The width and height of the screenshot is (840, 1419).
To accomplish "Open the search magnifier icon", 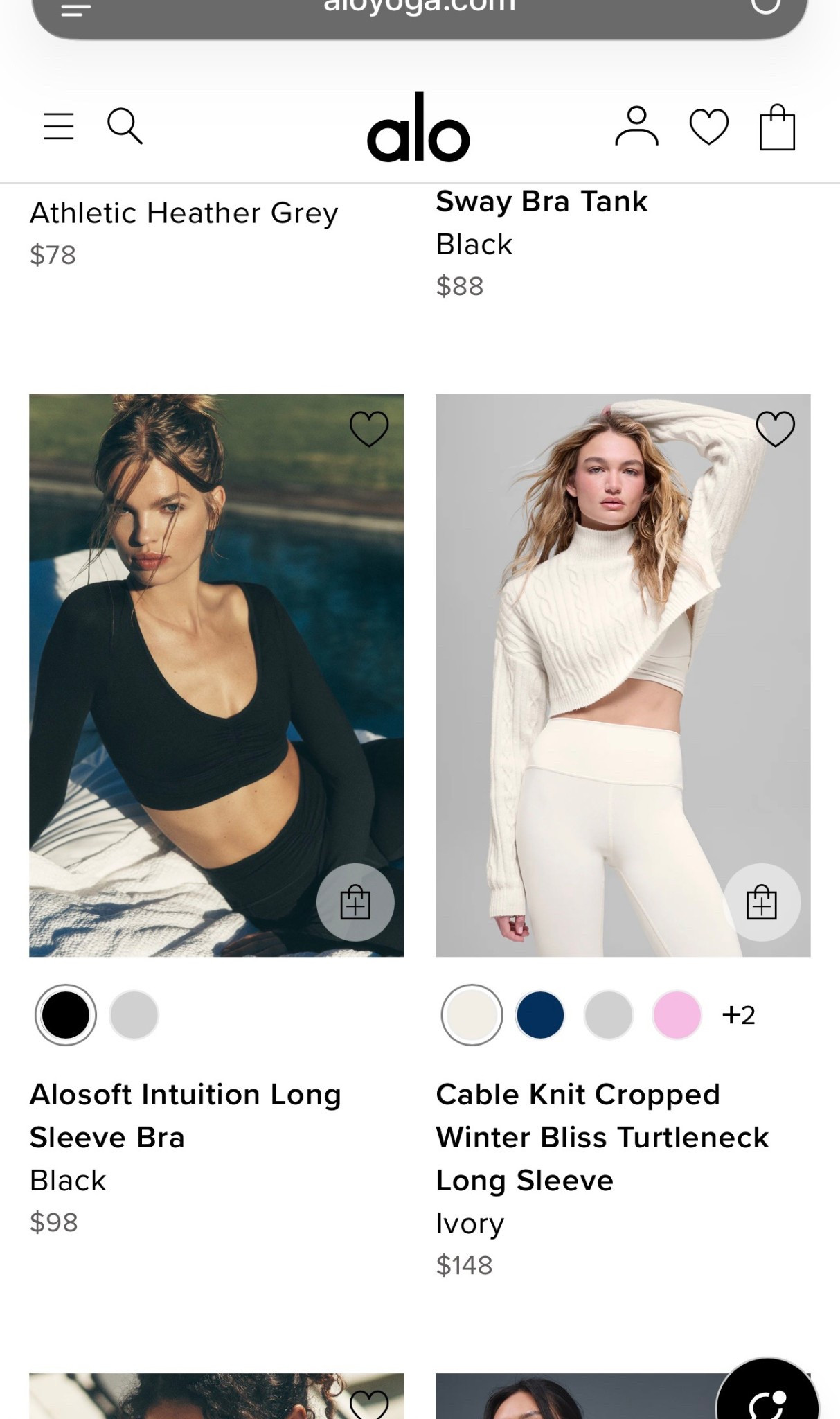I will (125, 126).
